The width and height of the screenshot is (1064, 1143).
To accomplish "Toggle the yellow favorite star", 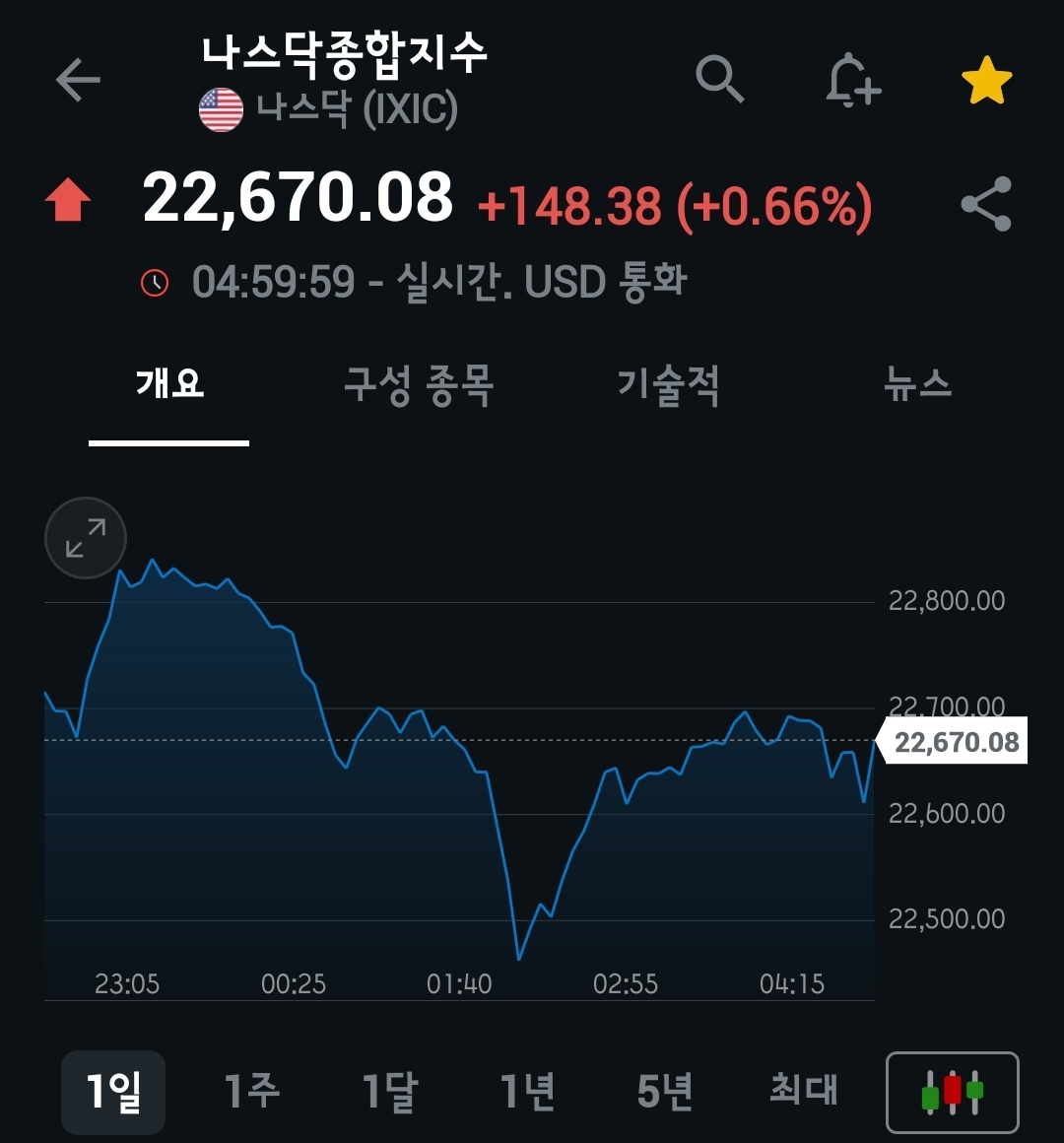I will 986,81.
